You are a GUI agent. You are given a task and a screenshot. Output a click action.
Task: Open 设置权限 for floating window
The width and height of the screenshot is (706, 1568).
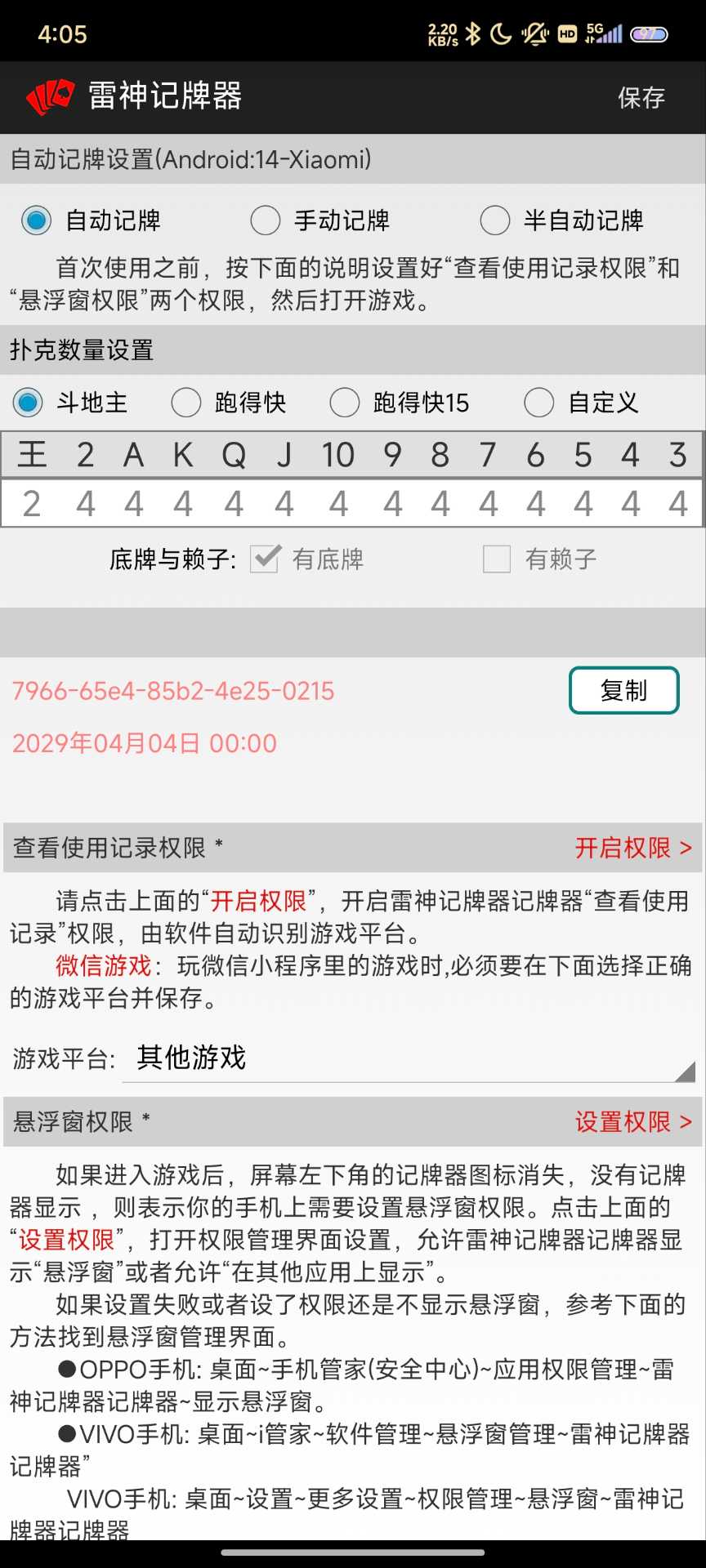(633, 1122)
